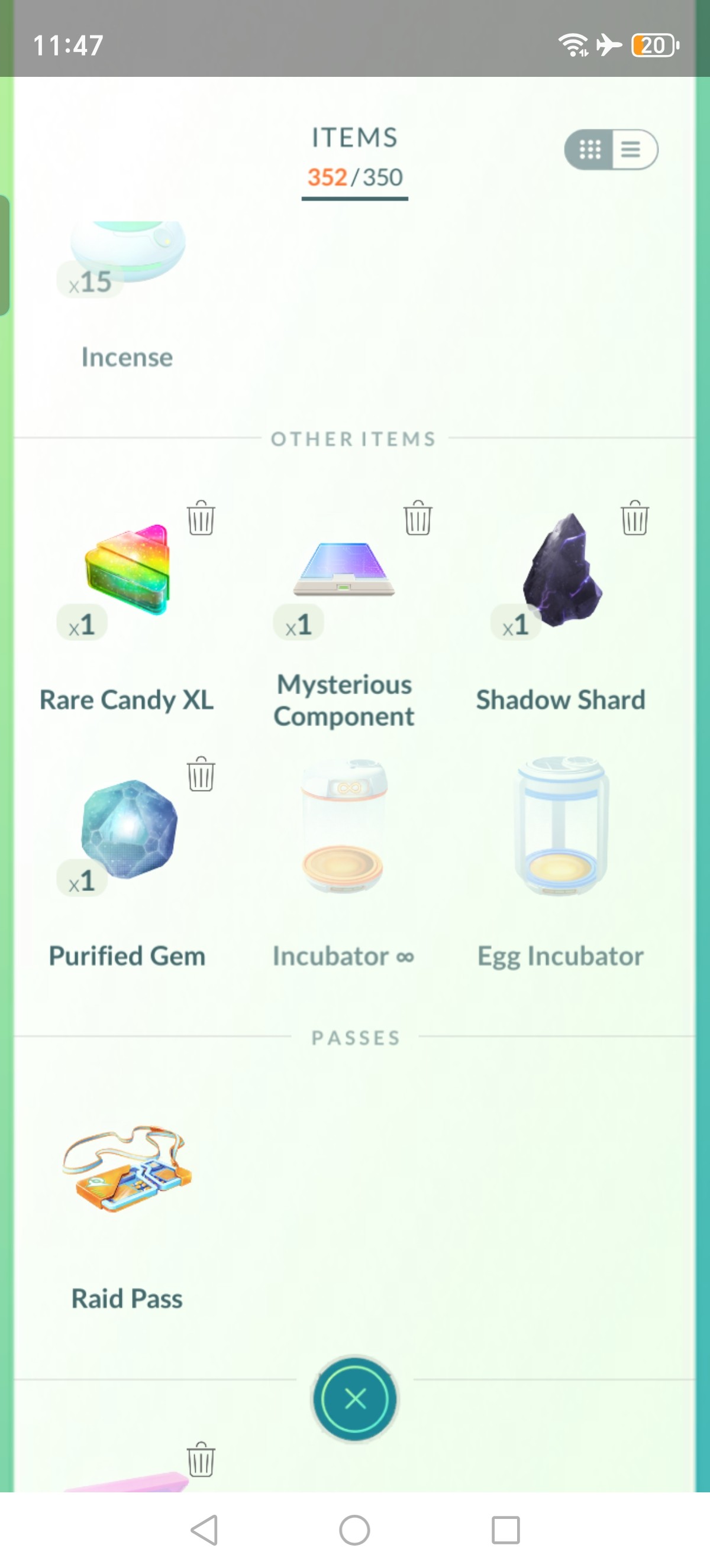Close the items bag screen

tap(355, 1399)
